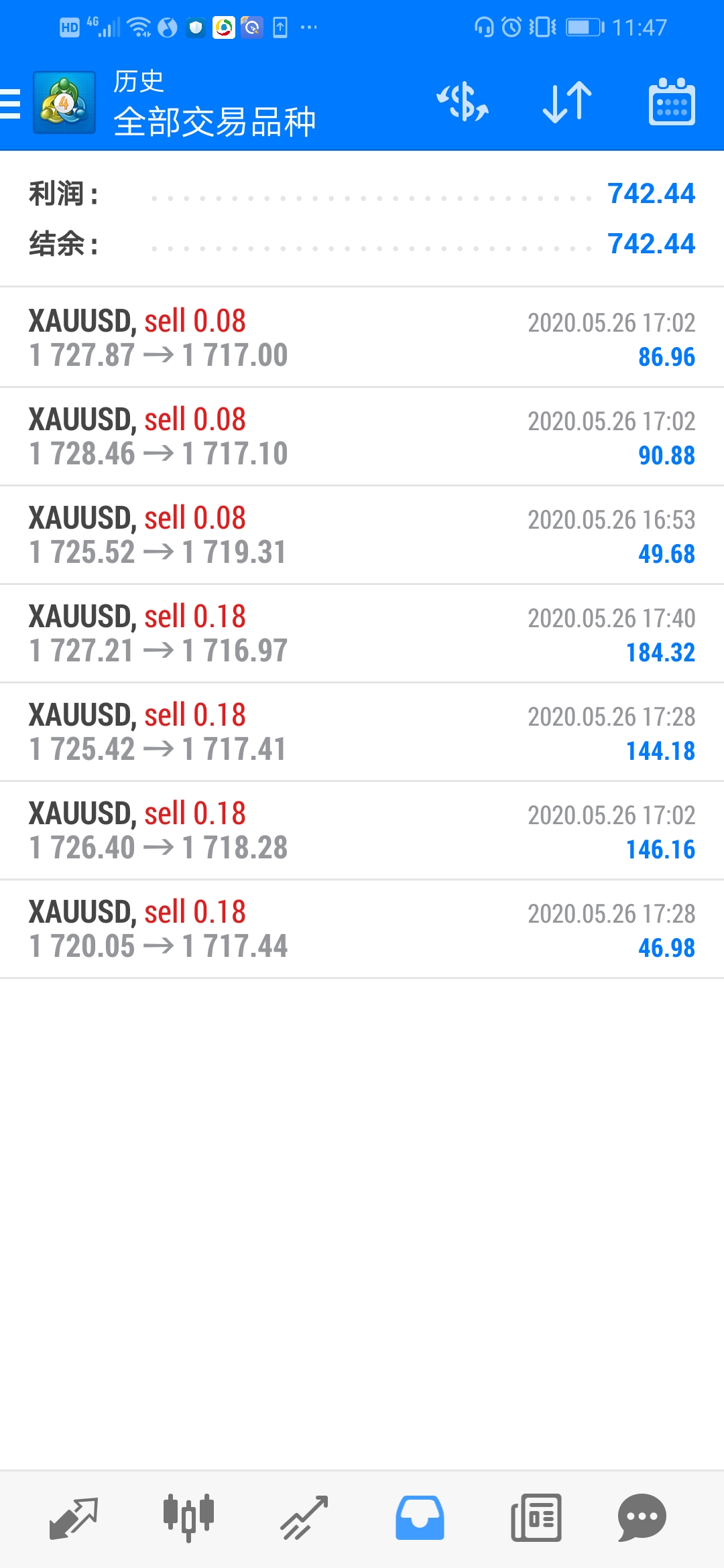
Task: Open the sort order arrows
Action: (x=567, y=103)
